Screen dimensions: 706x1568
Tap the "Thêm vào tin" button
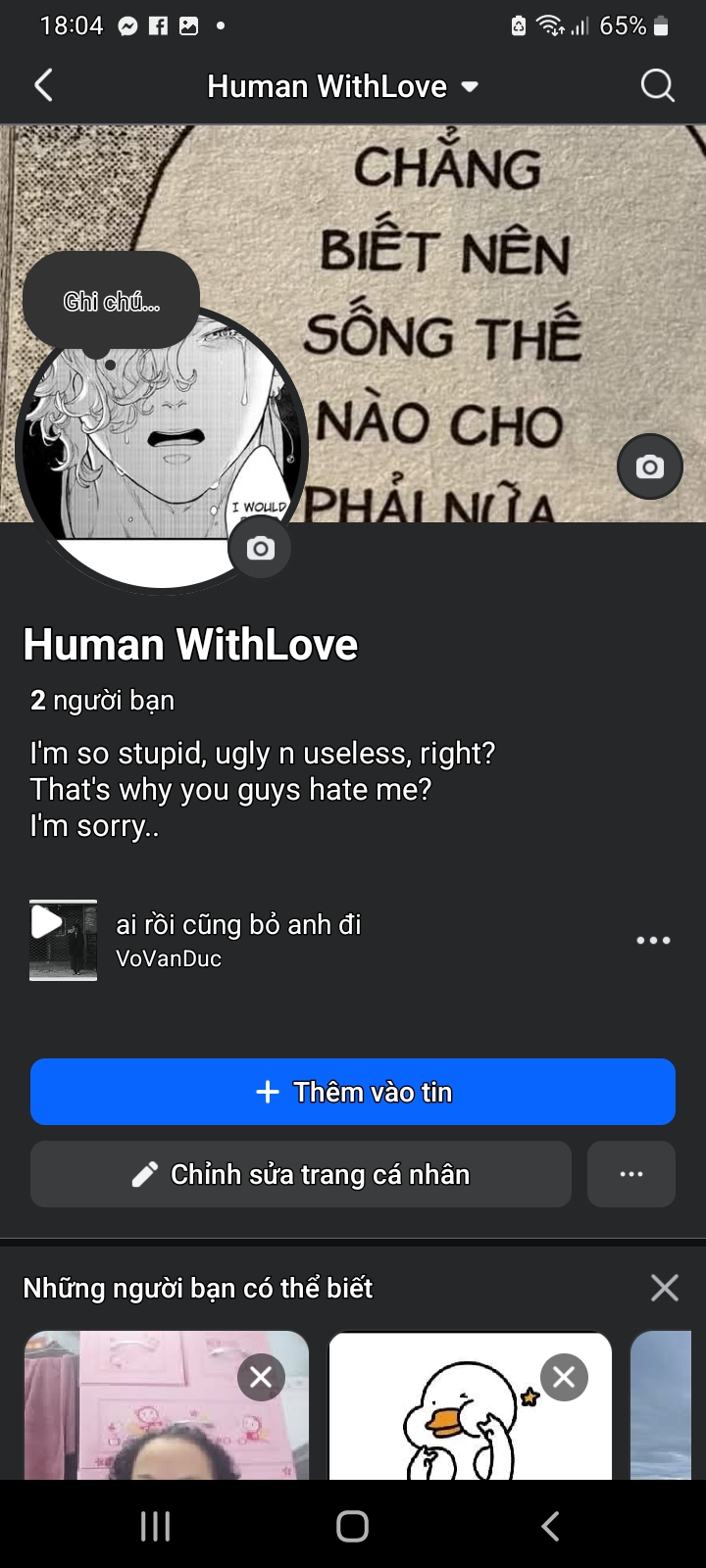click(353, 1092)
